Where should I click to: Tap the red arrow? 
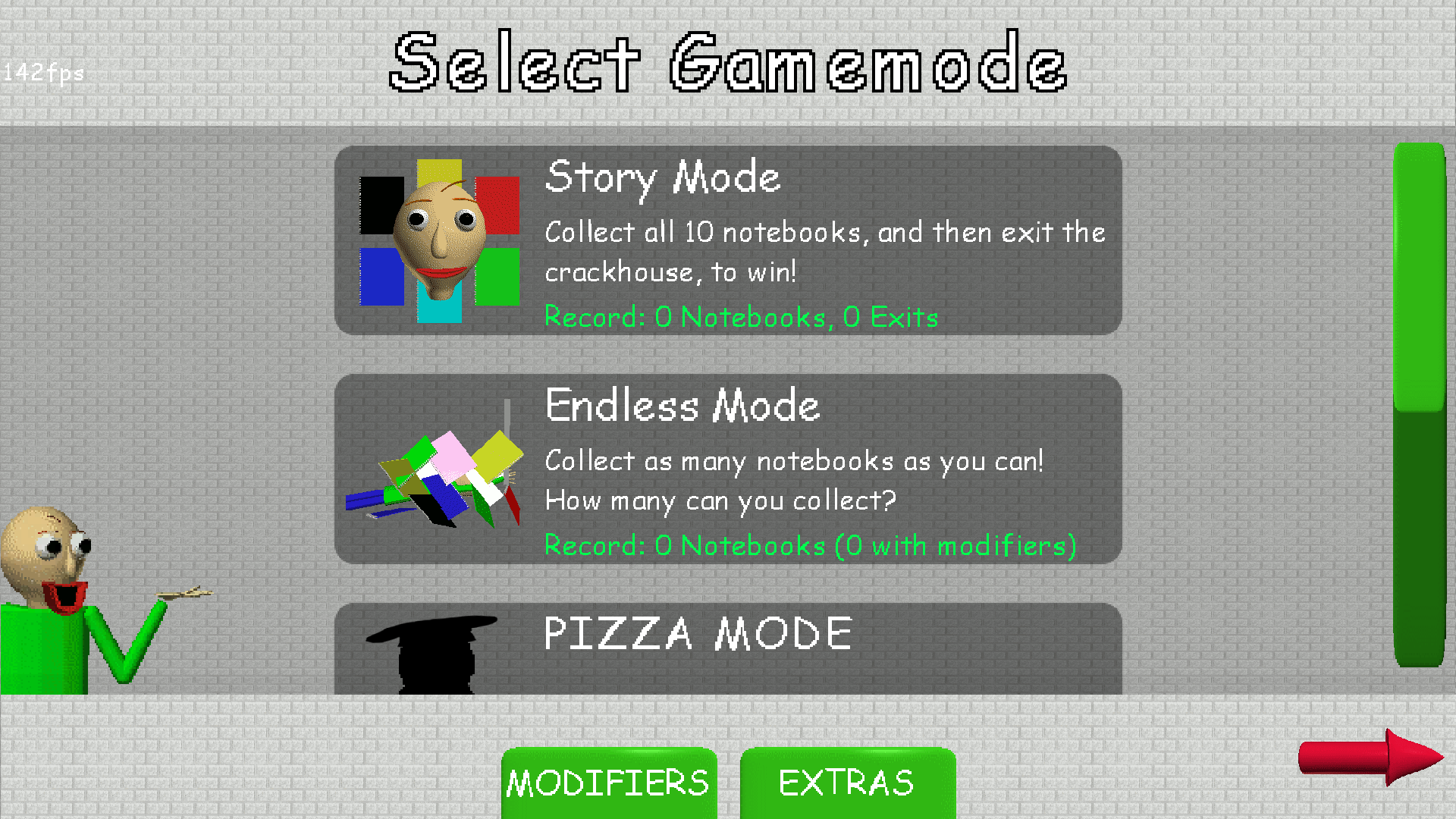[1371, 757]
